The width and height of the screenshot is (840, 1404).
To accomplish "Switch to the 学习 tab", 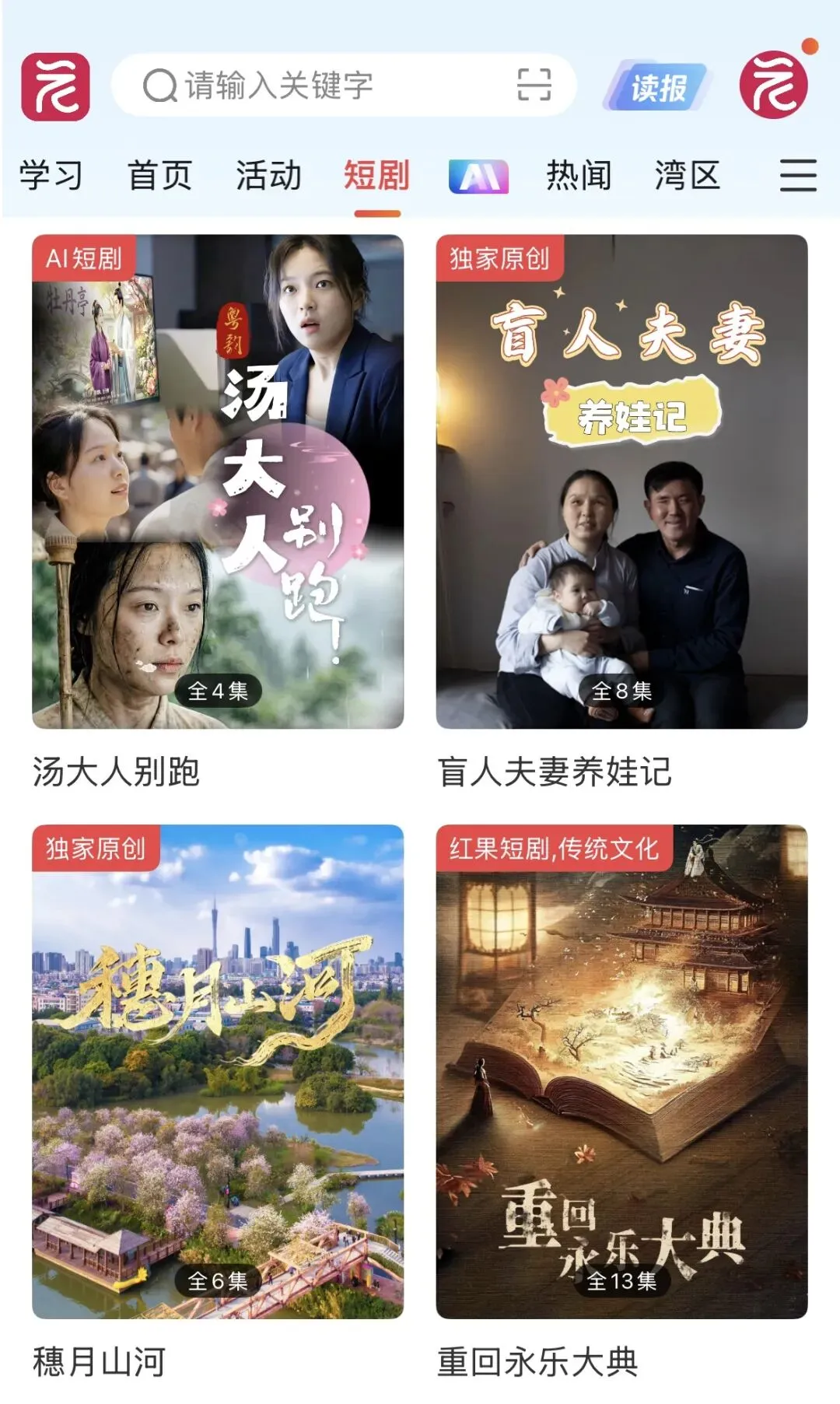I will [x=51, y=175].
